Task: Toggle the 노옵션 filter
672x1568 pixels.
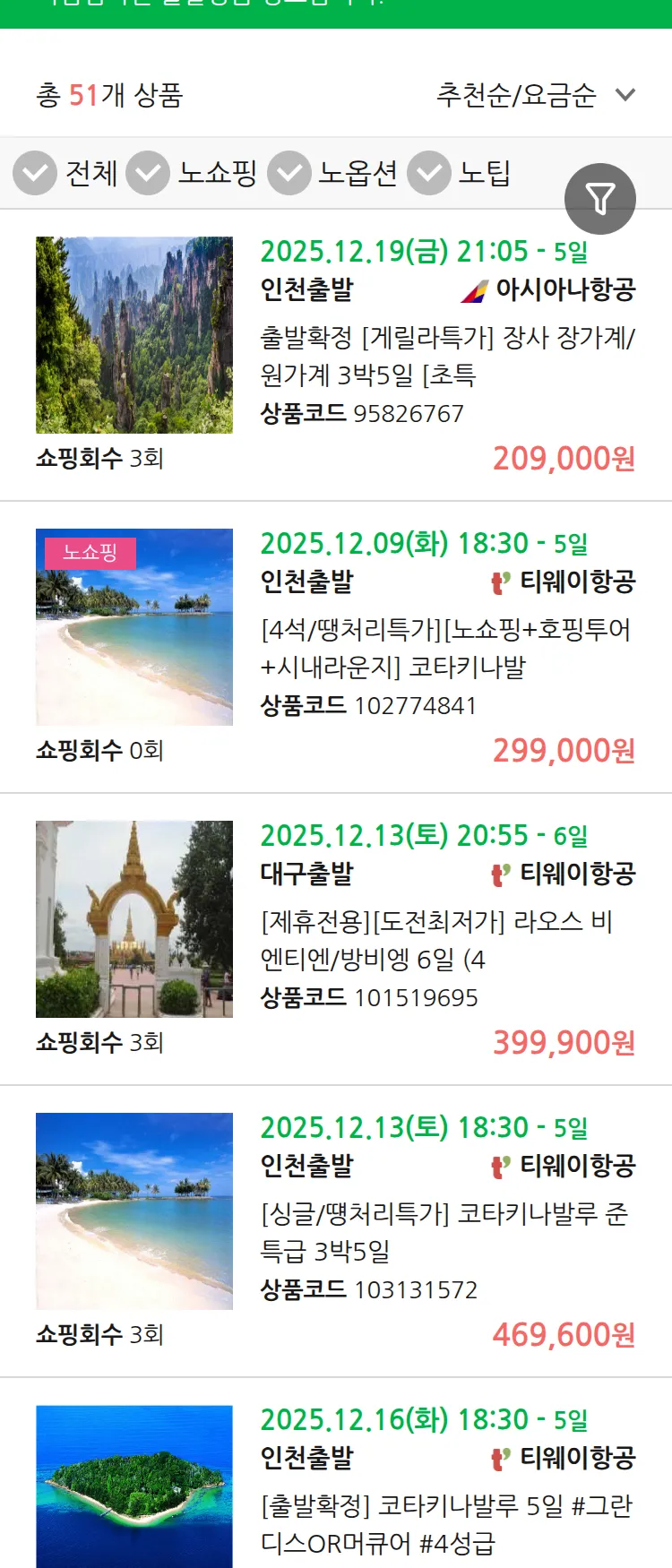Action: [x=289, y=173]
